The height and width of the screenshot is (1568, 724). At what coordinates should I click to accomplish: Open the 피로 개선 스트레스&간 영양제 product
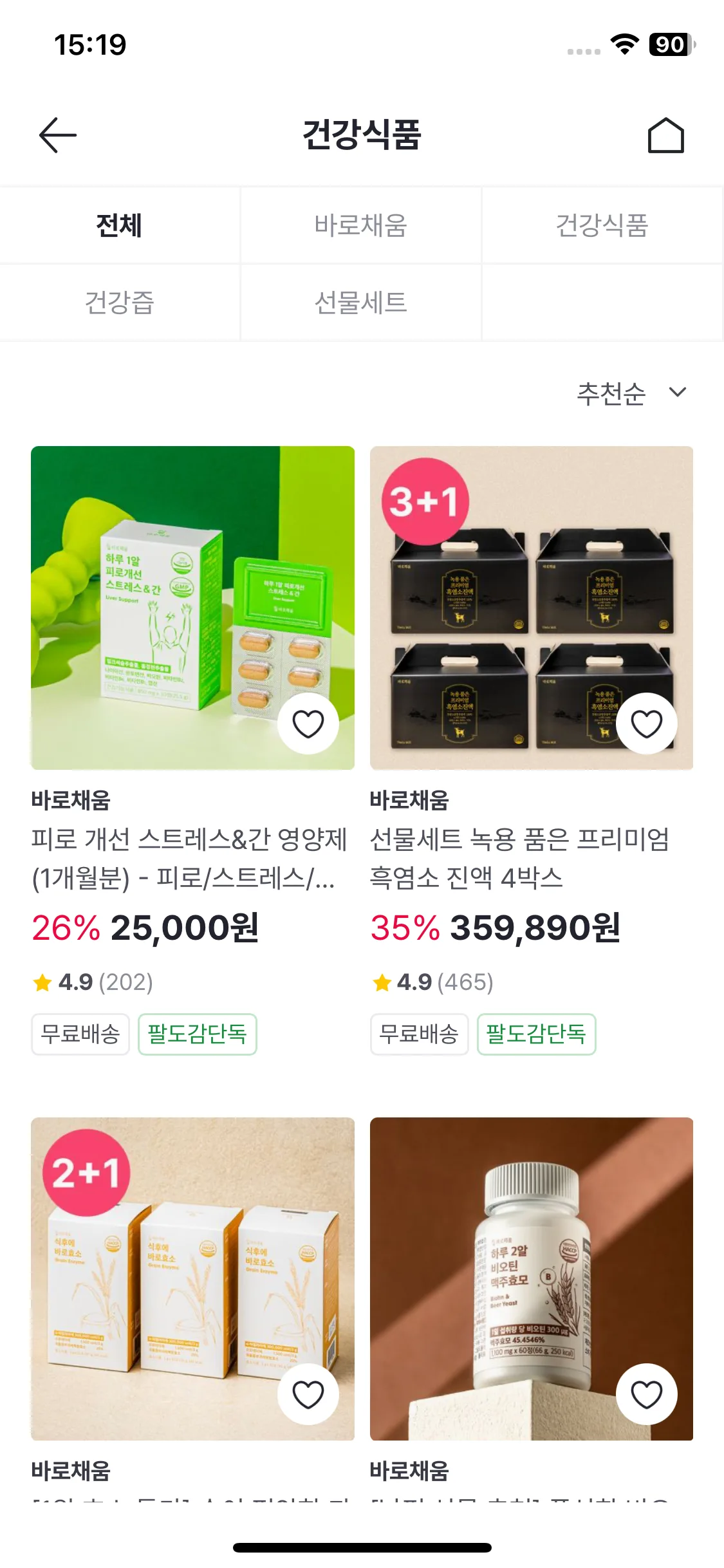click(x=192, y=607)
